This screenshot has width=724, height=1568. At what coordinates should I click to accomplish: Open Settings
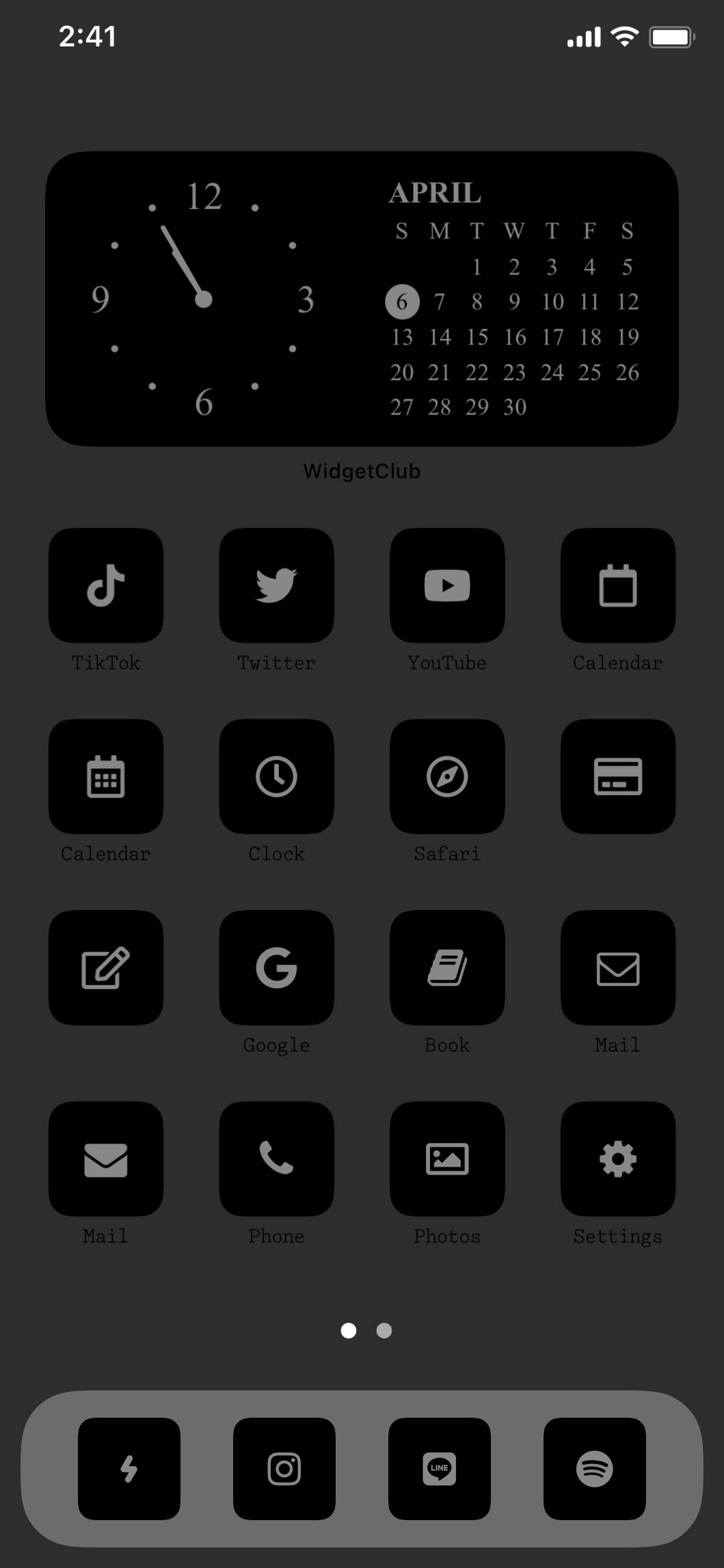pyautogui.click(x=617, y=1159)
